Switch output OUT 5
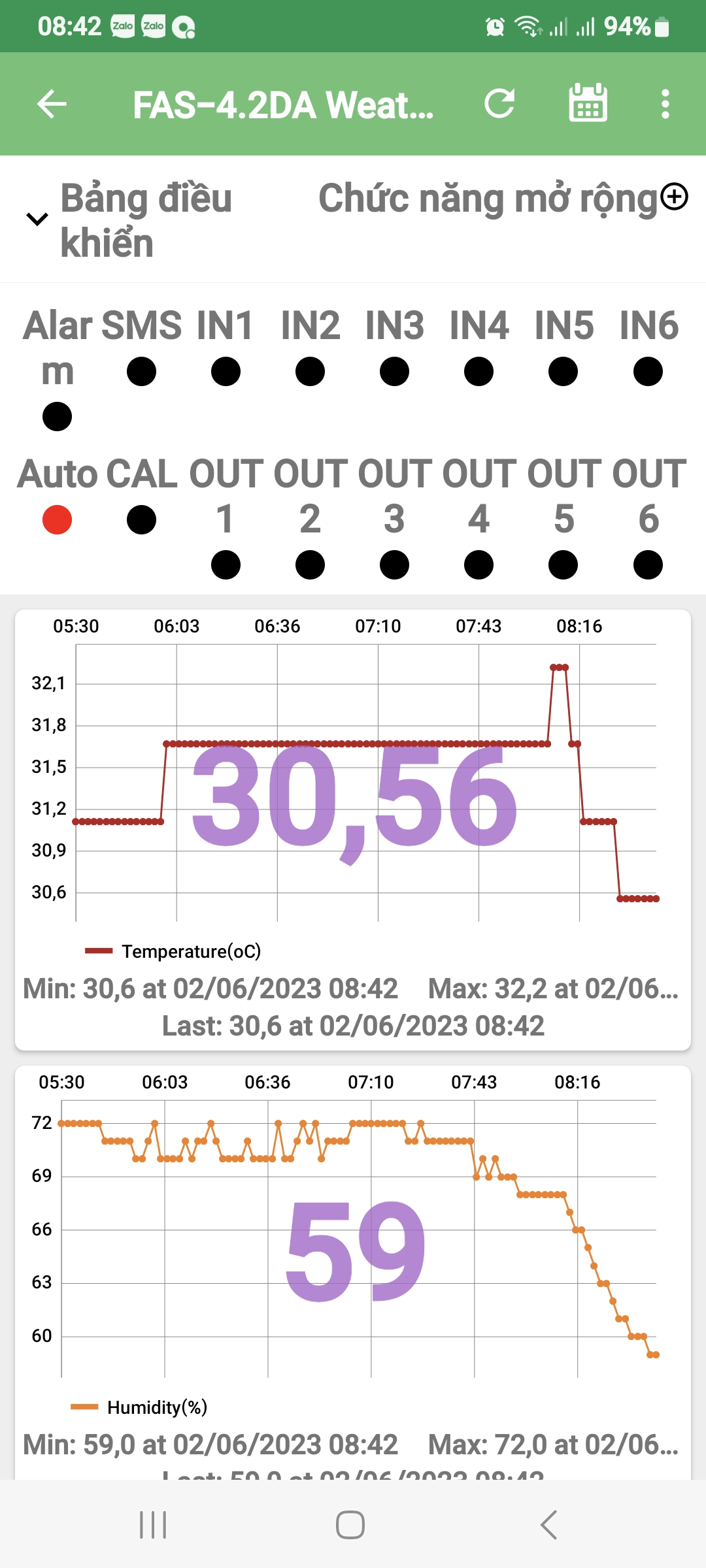 (x=563, y=564)
